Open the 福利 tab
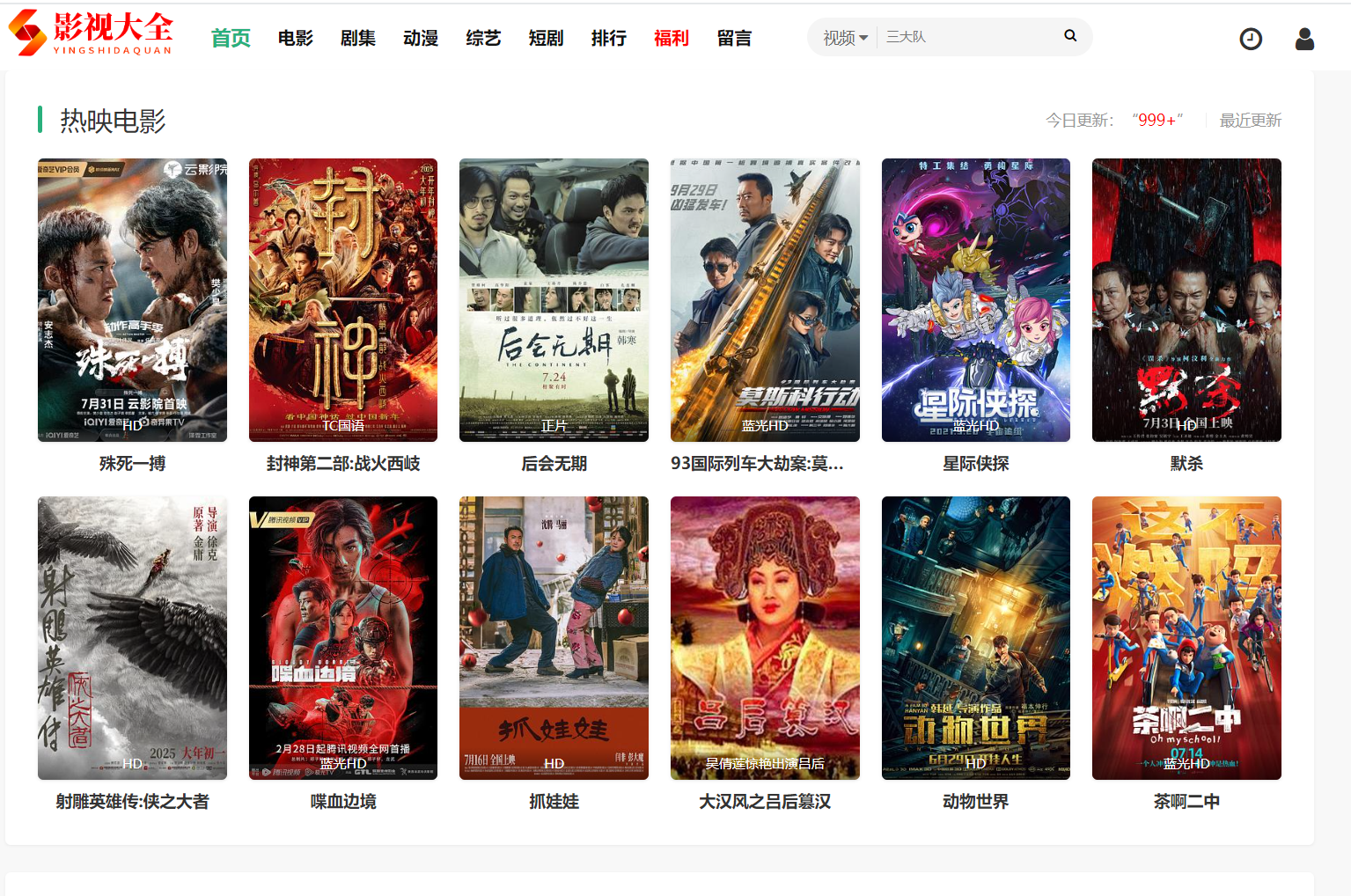1351x896 pixels. [672, 38]
